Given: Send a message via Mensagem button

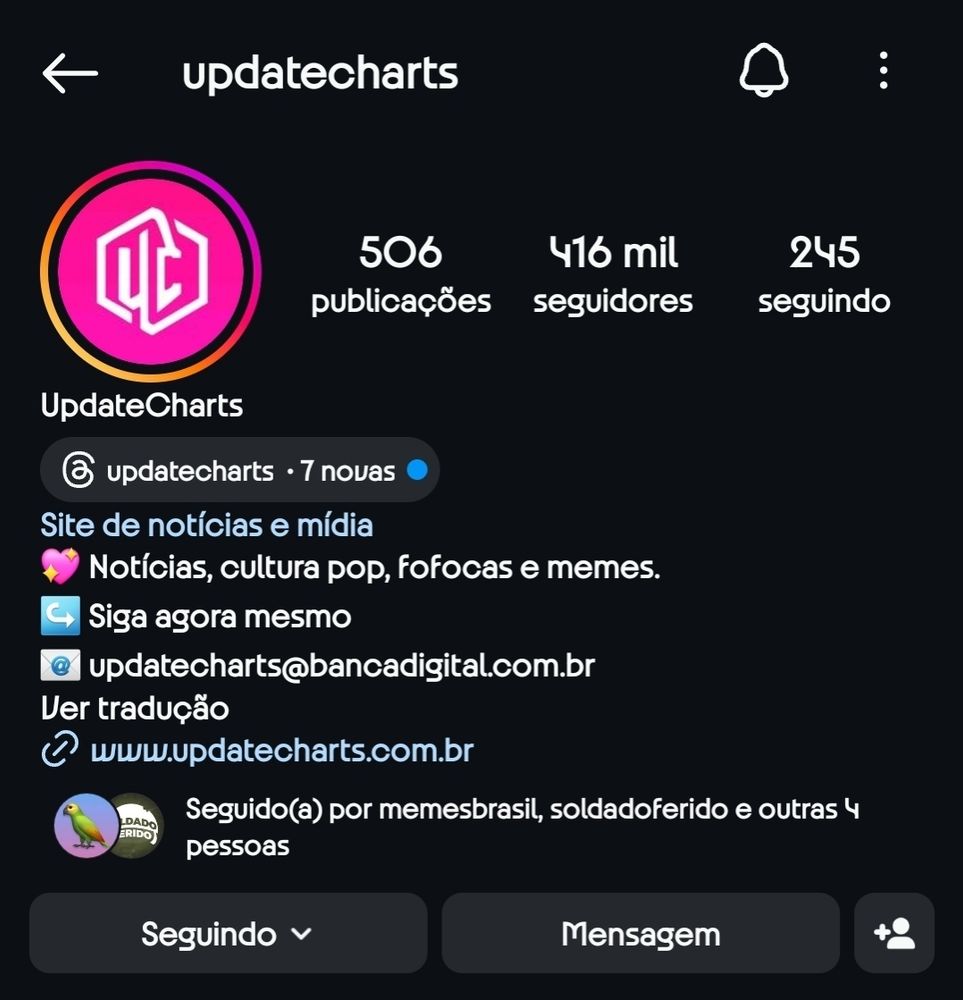Looking at the screenshot, I should click(640, 934).
